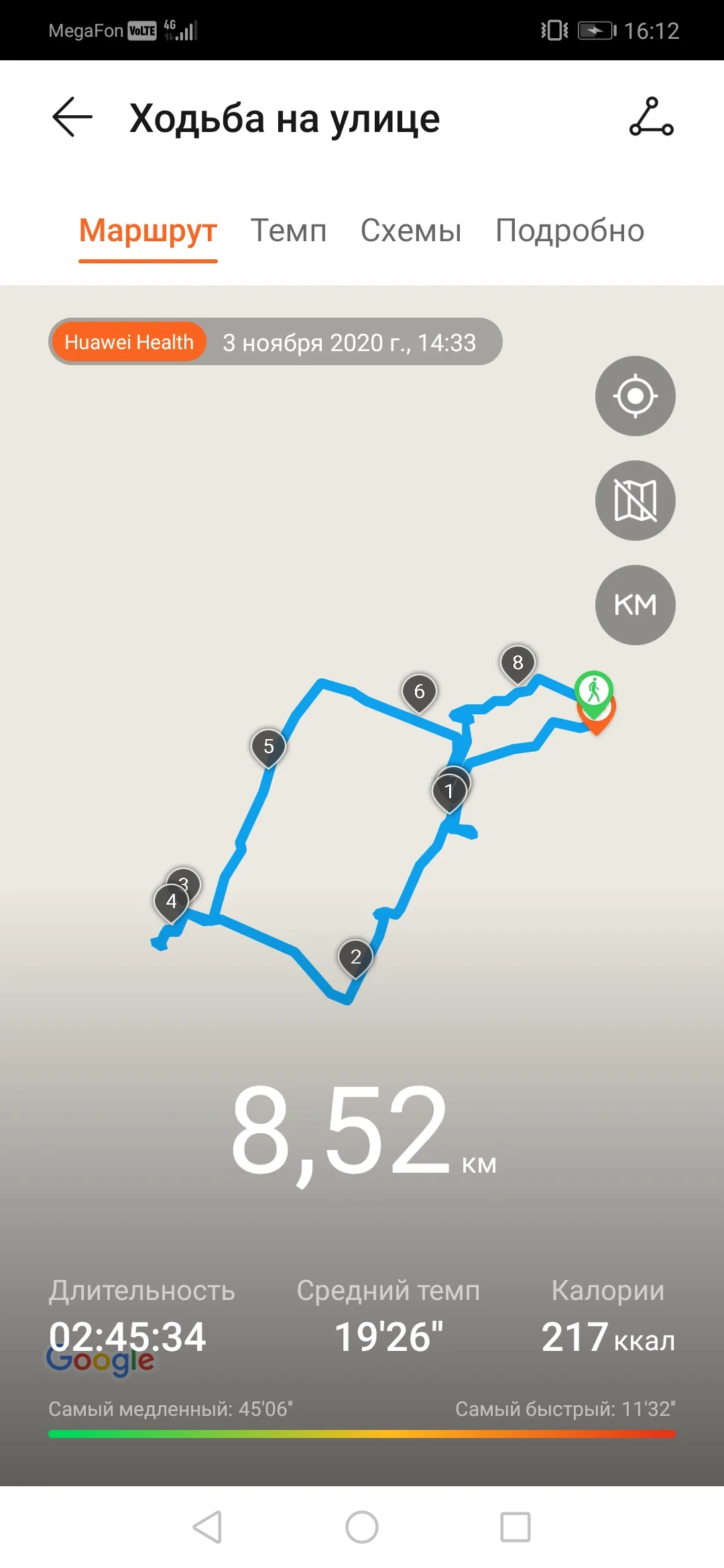The width and height of the screenshot is (724, 1568).
Task: Center the map on the route
Action: coord(636,396)
